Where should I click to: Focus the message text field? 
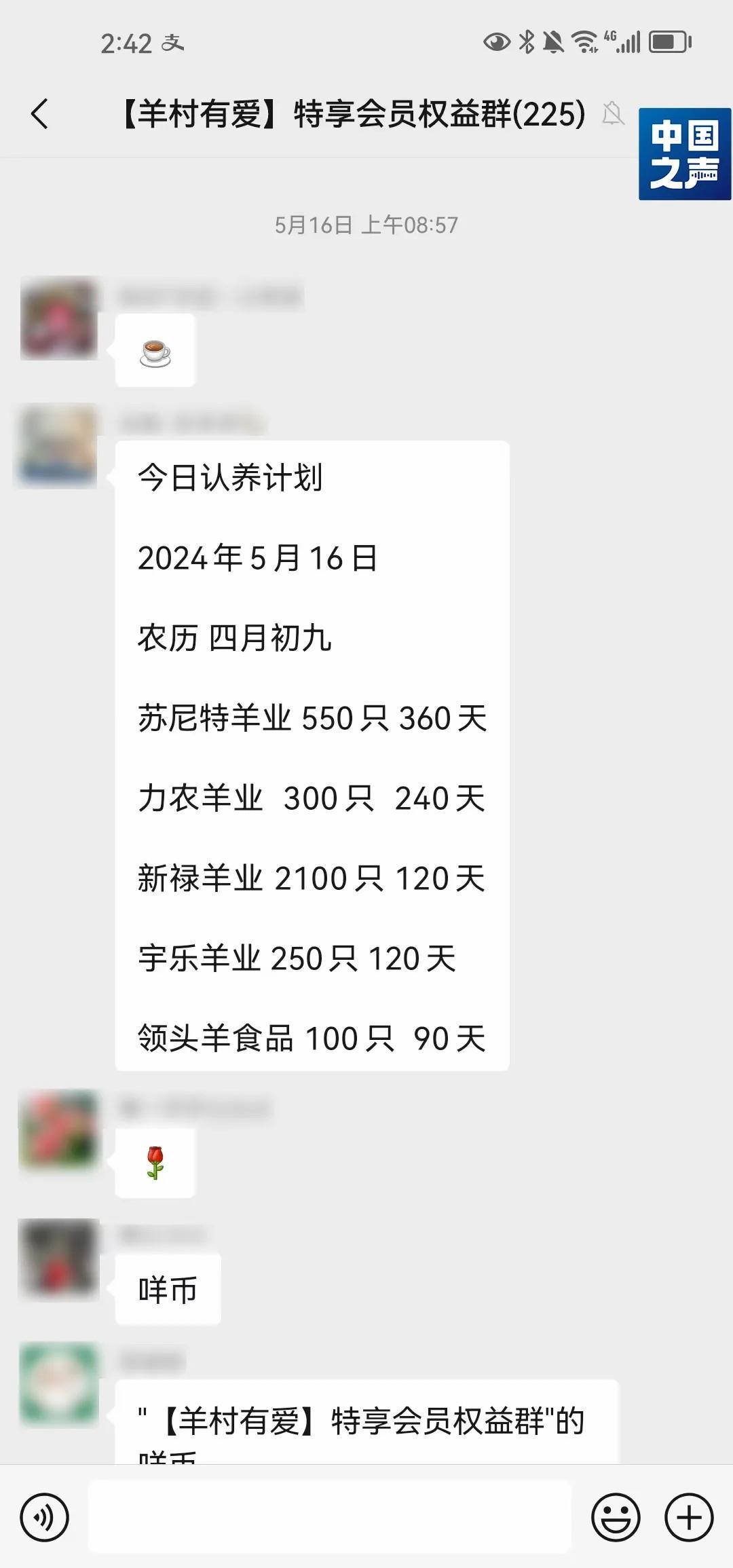tap(330, 1518)
